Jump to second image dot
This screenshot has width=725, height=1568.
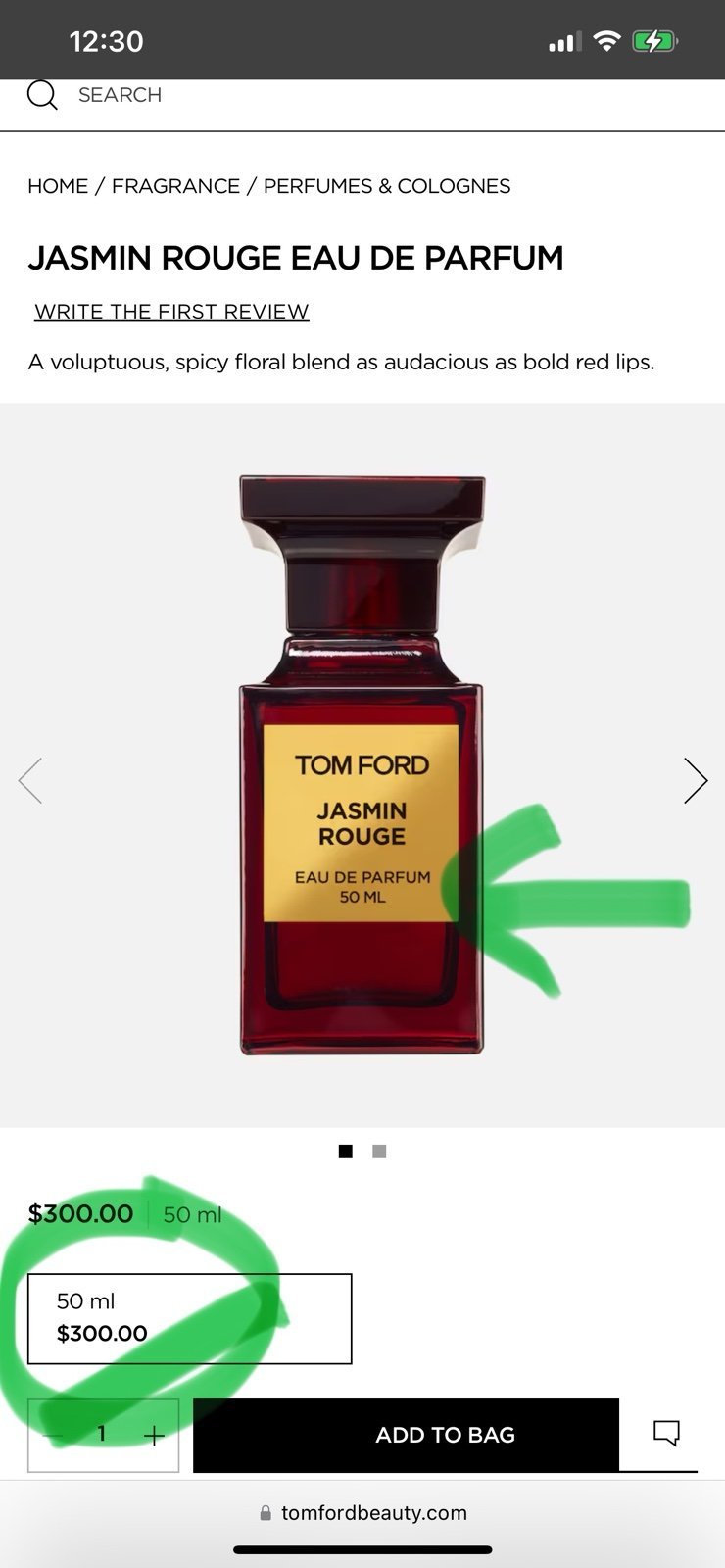click(379, 1151)
